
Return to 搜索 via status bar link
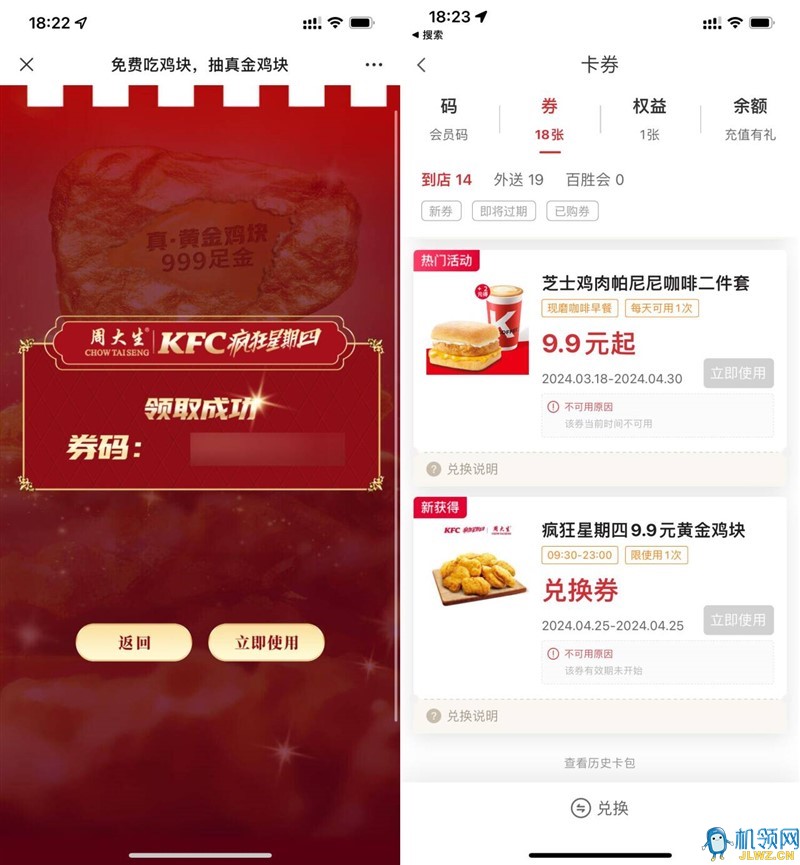(428, 35)
